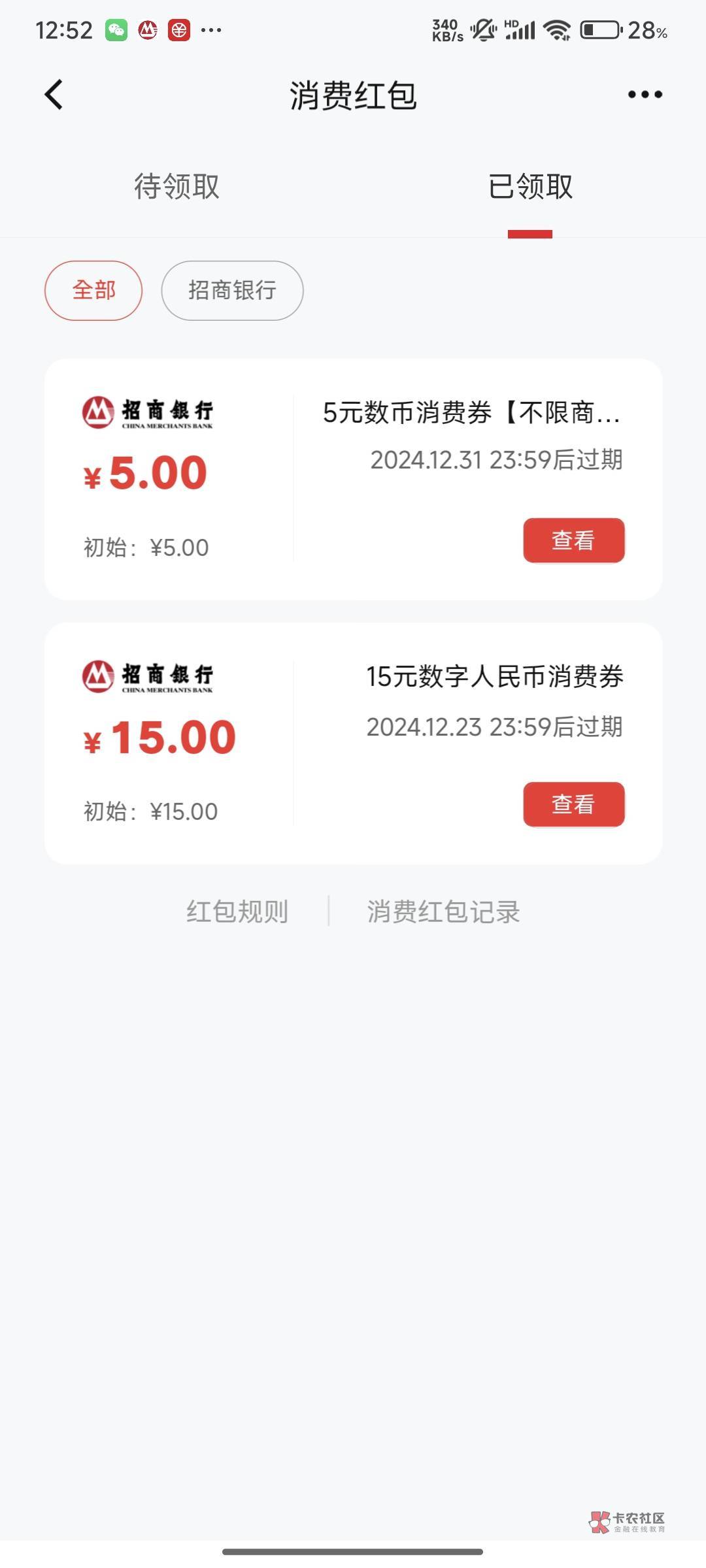
Task: Go back from 消费红包 page
Action: pos(54,95)
